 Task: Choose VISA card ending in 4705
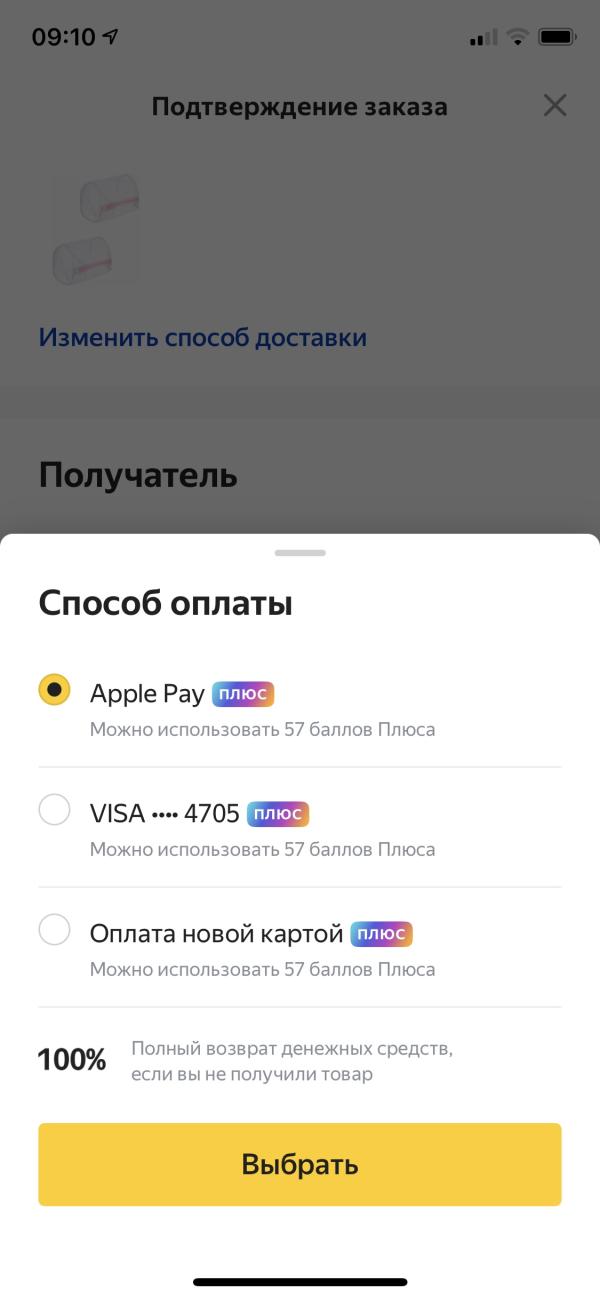(300, 828)
